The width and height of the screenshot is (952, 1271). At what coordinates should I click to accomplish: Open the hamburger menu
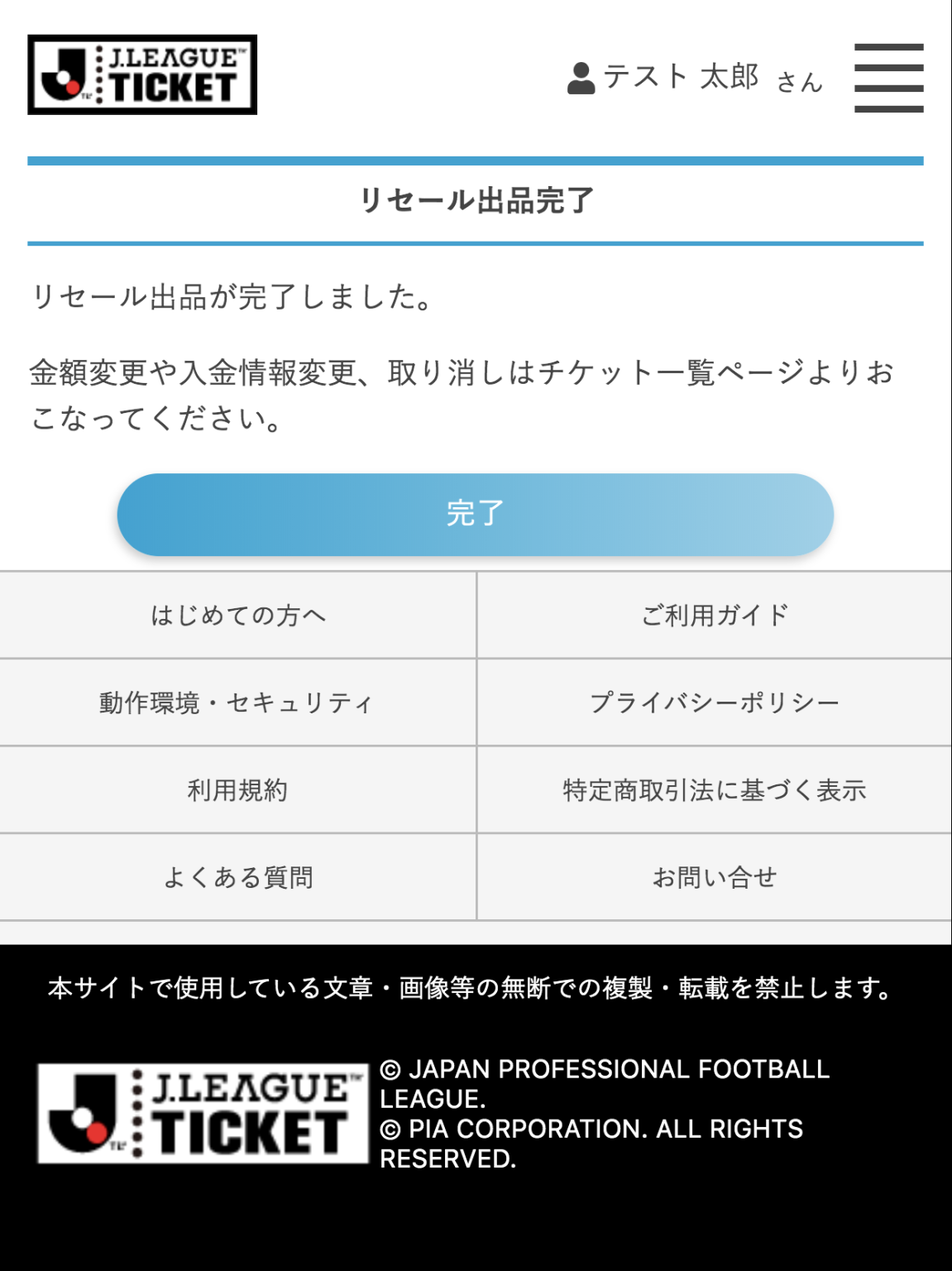pyautogui.click(x=888, y=78)
